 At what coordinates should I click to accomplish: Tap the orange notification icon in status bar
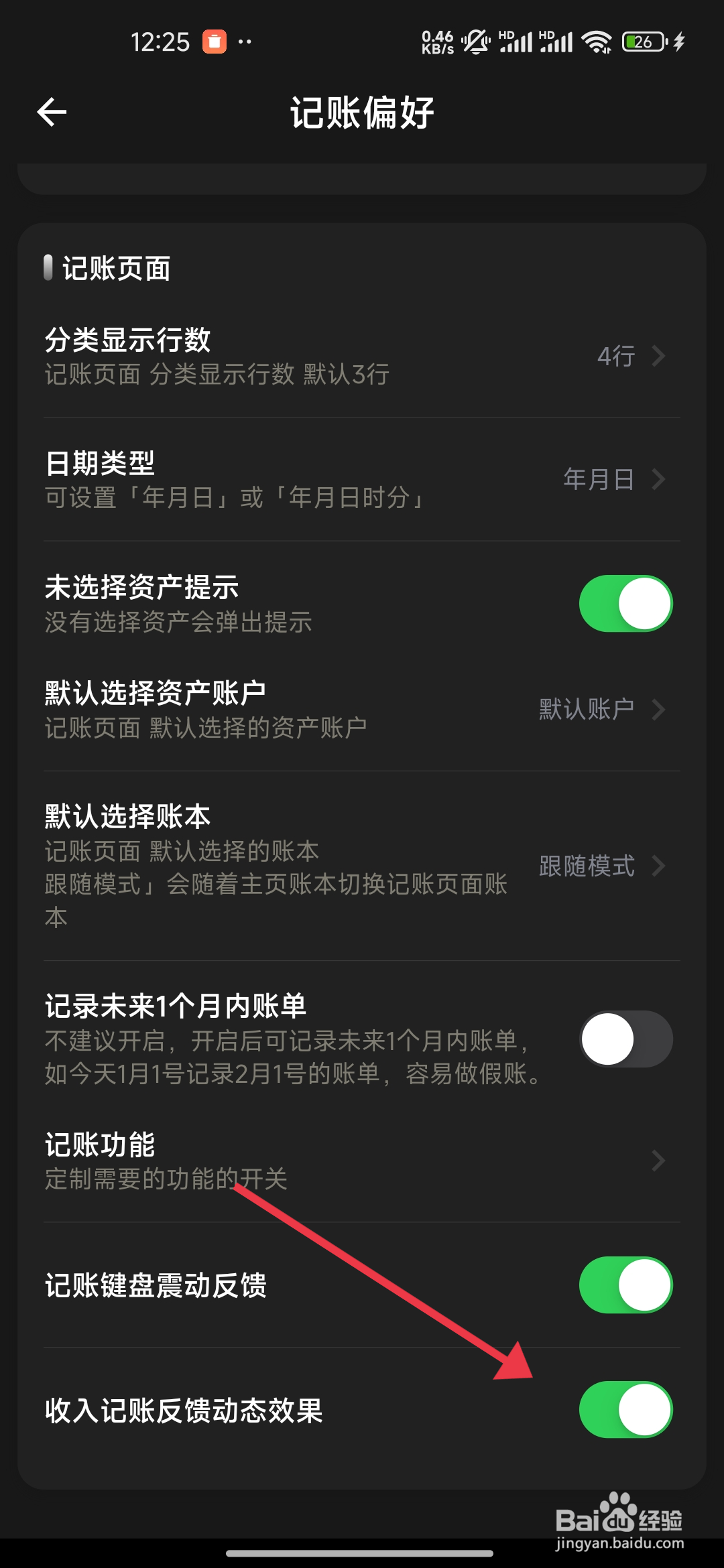(x=213, y=42)
